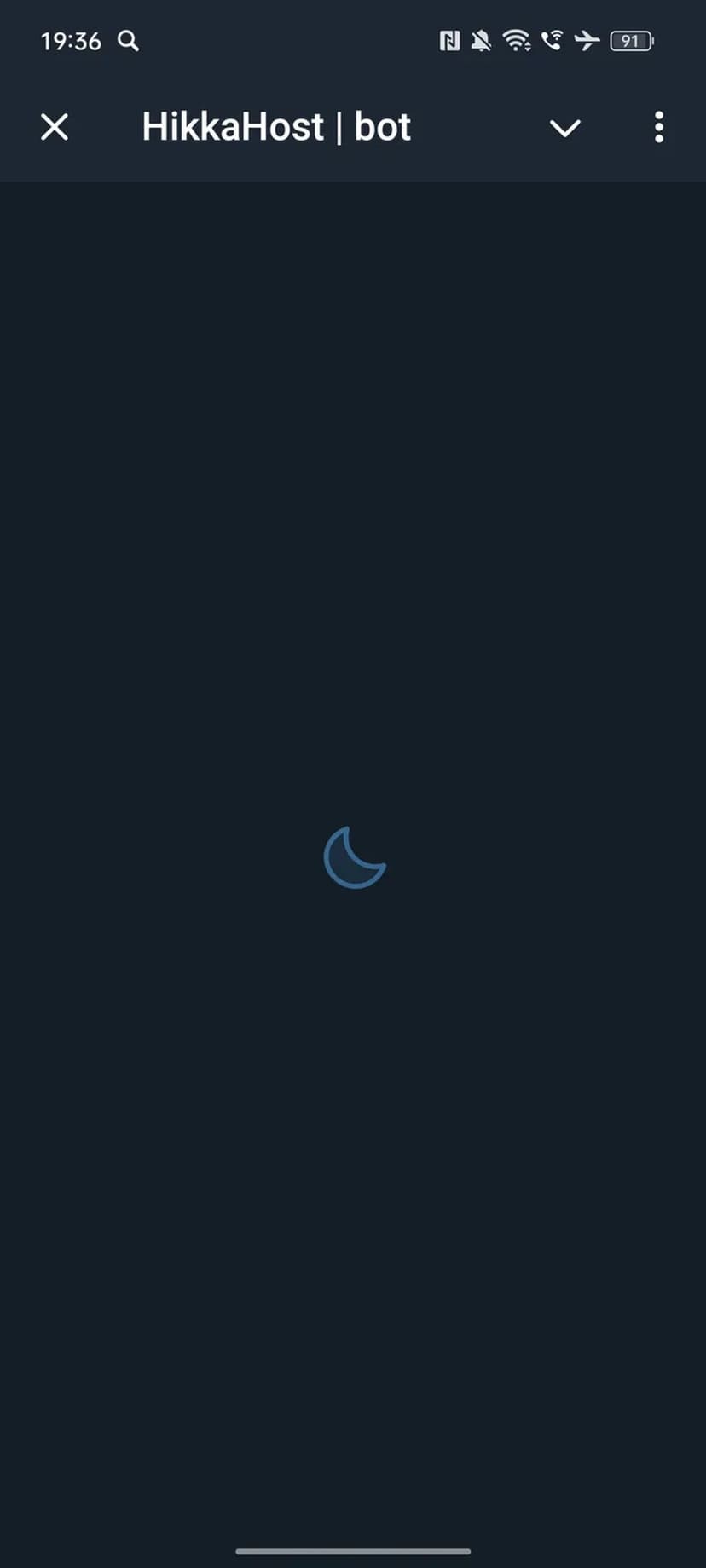Close the HikkaHost bot mini app

pyautogui.click(x=55, y=128)
